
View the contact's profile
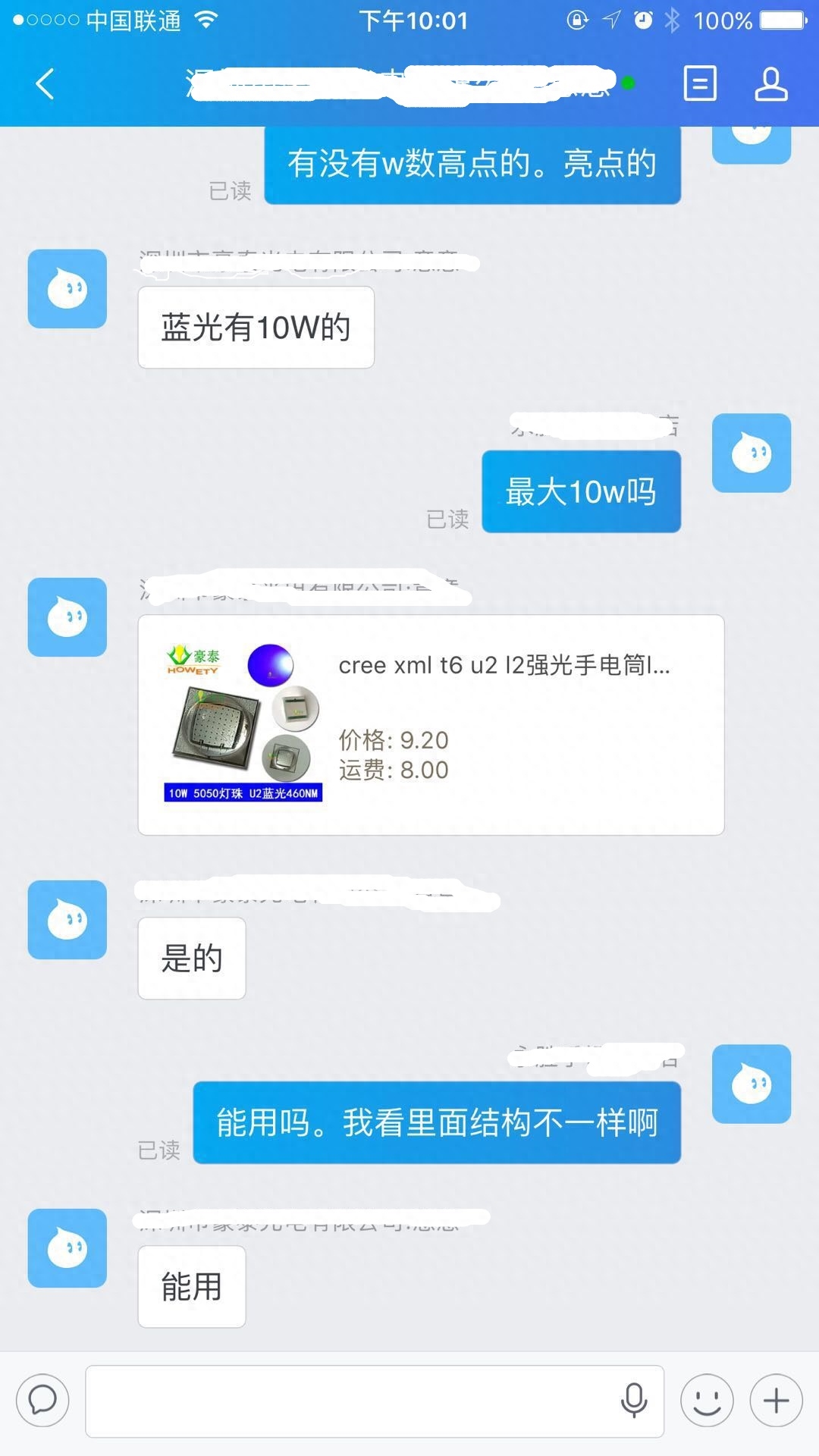[770, 83]
